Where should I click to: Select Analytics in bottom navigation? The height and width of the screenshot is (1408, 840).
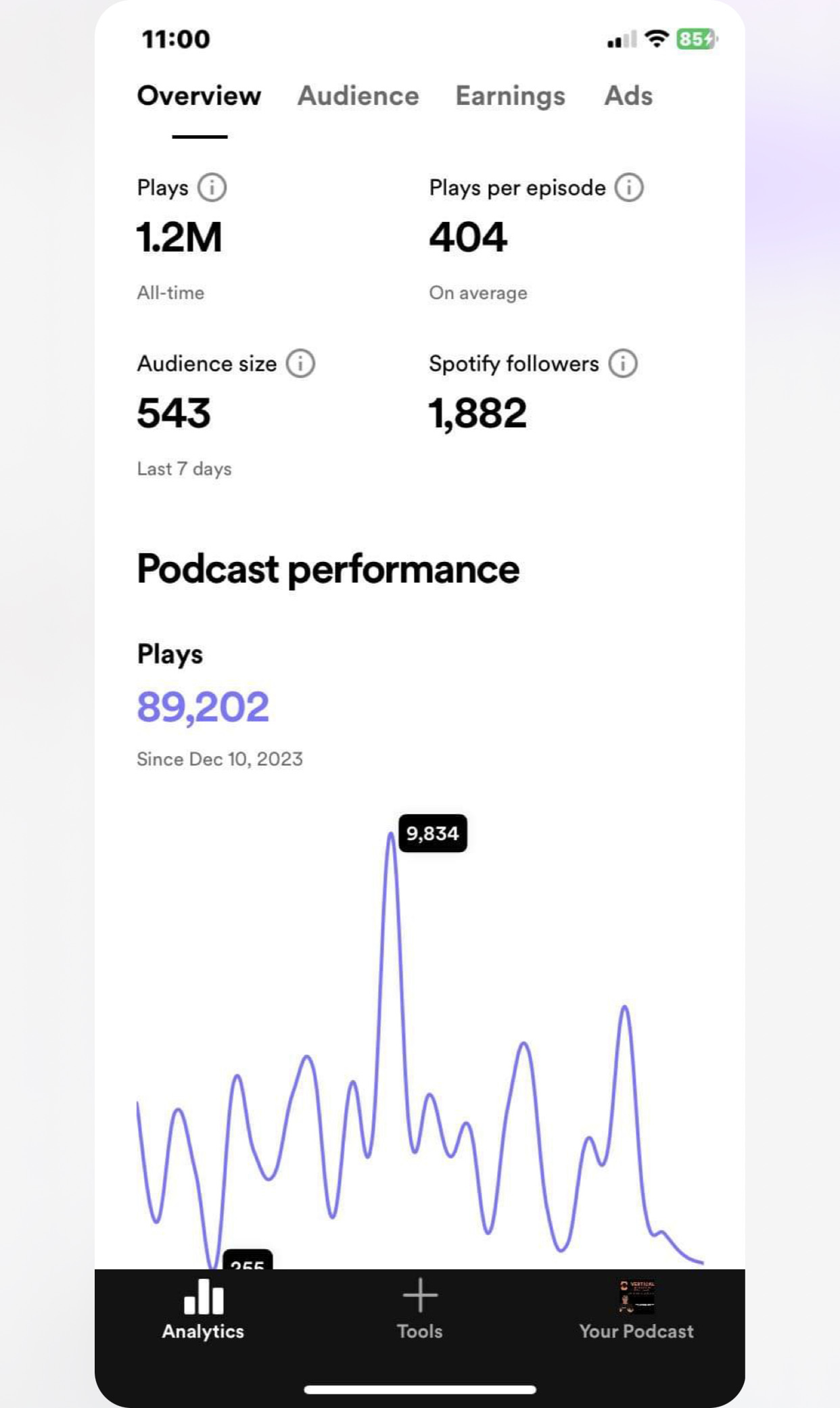pos(203,1310)
